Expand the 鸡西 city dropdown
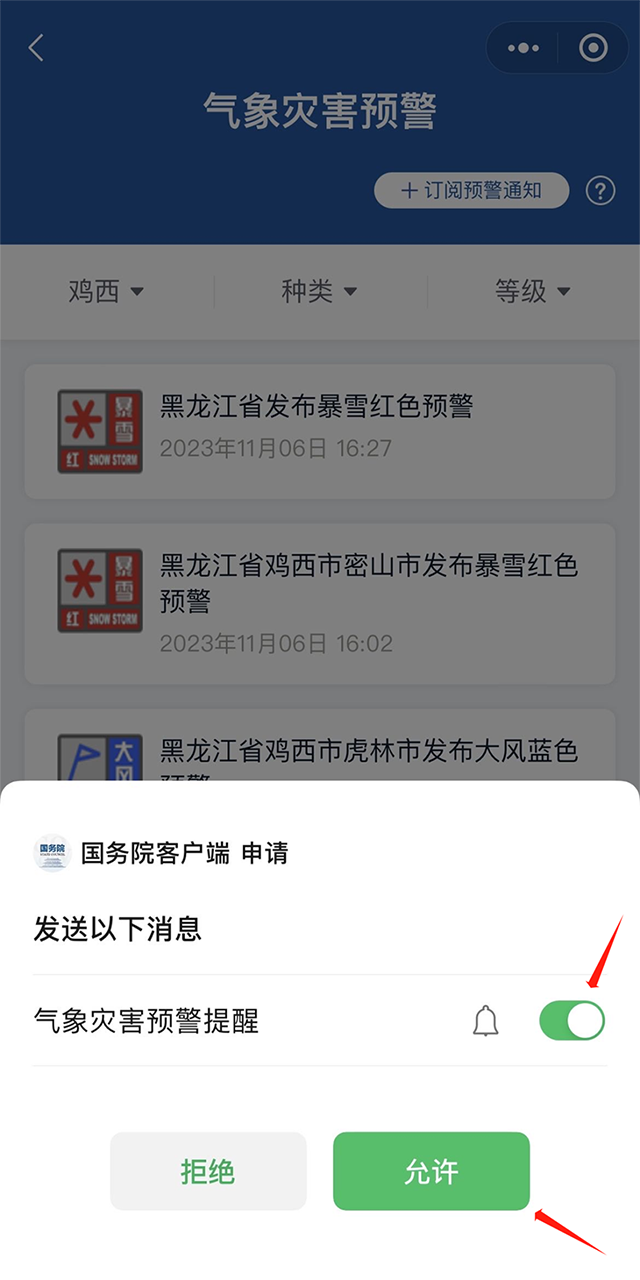The image size is (640, 1280). [x=106, y=291]
